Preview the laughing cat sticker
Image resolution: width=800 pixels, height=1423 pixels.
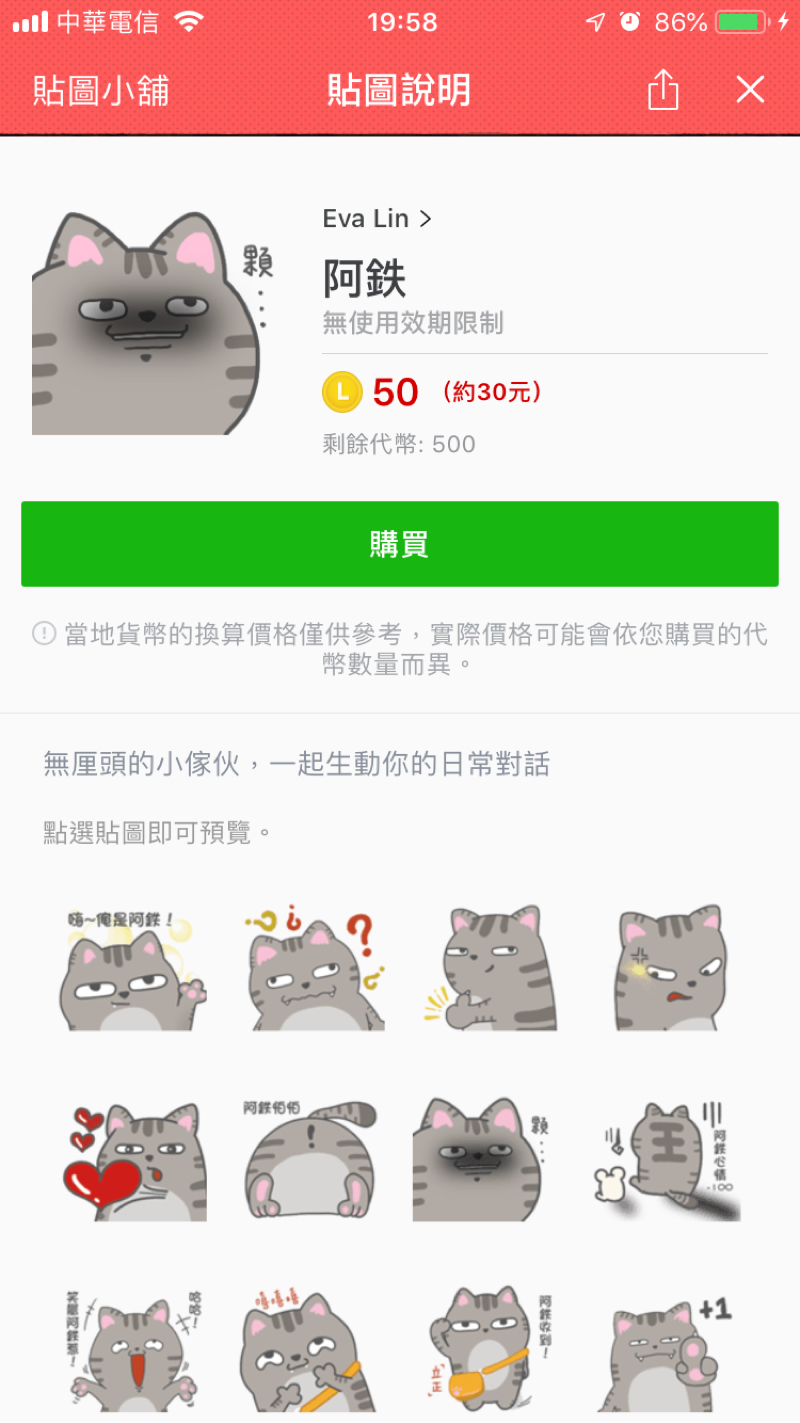[x=134, y=1350]
